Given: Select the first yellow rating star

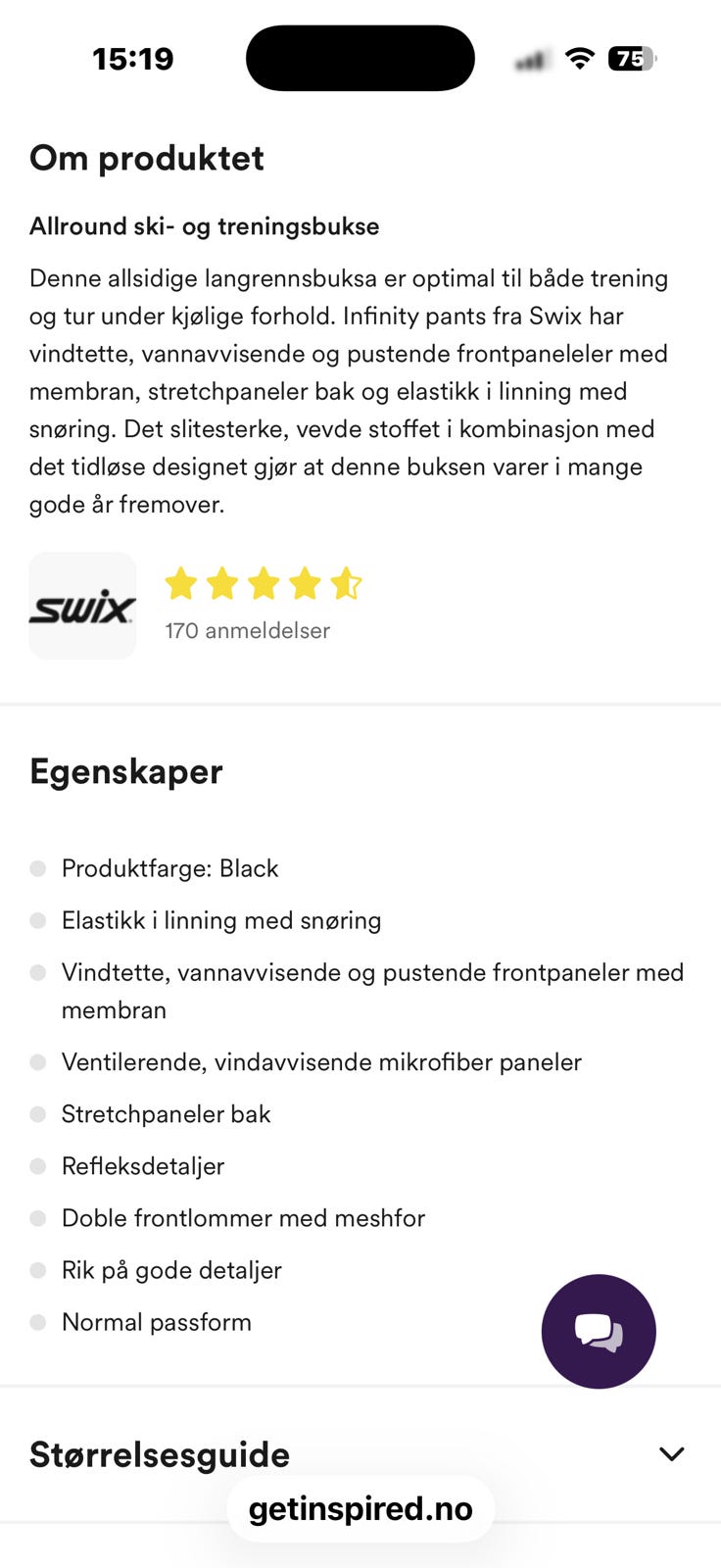Looking at the screenshot, I should pyautogui.click(x=180, y=583).
